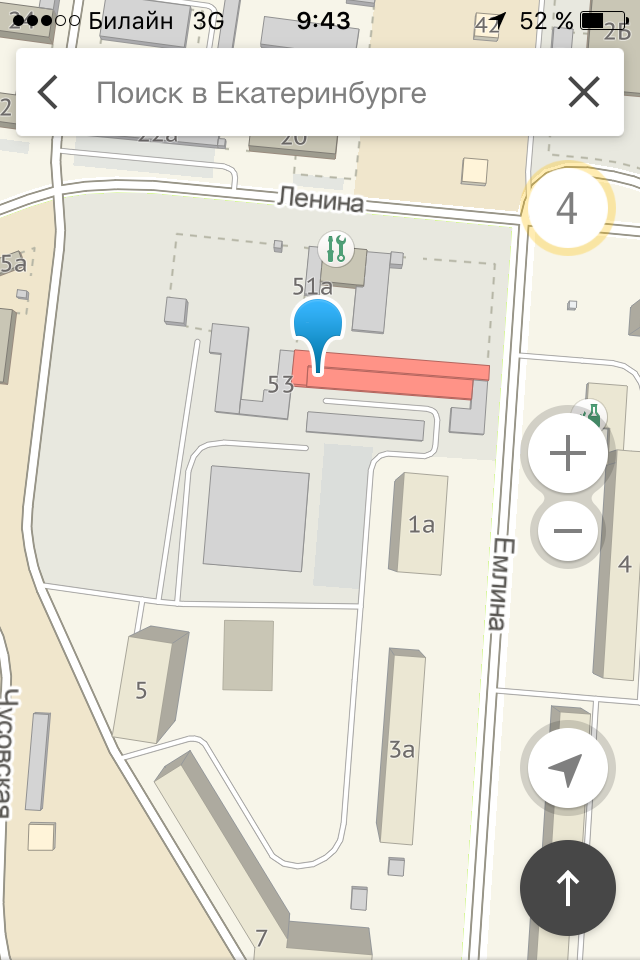This screenshot has height=960, width=640.
Task: Open the "Поиск в Екатеринбурге" search field
Action: click(300, 93)
